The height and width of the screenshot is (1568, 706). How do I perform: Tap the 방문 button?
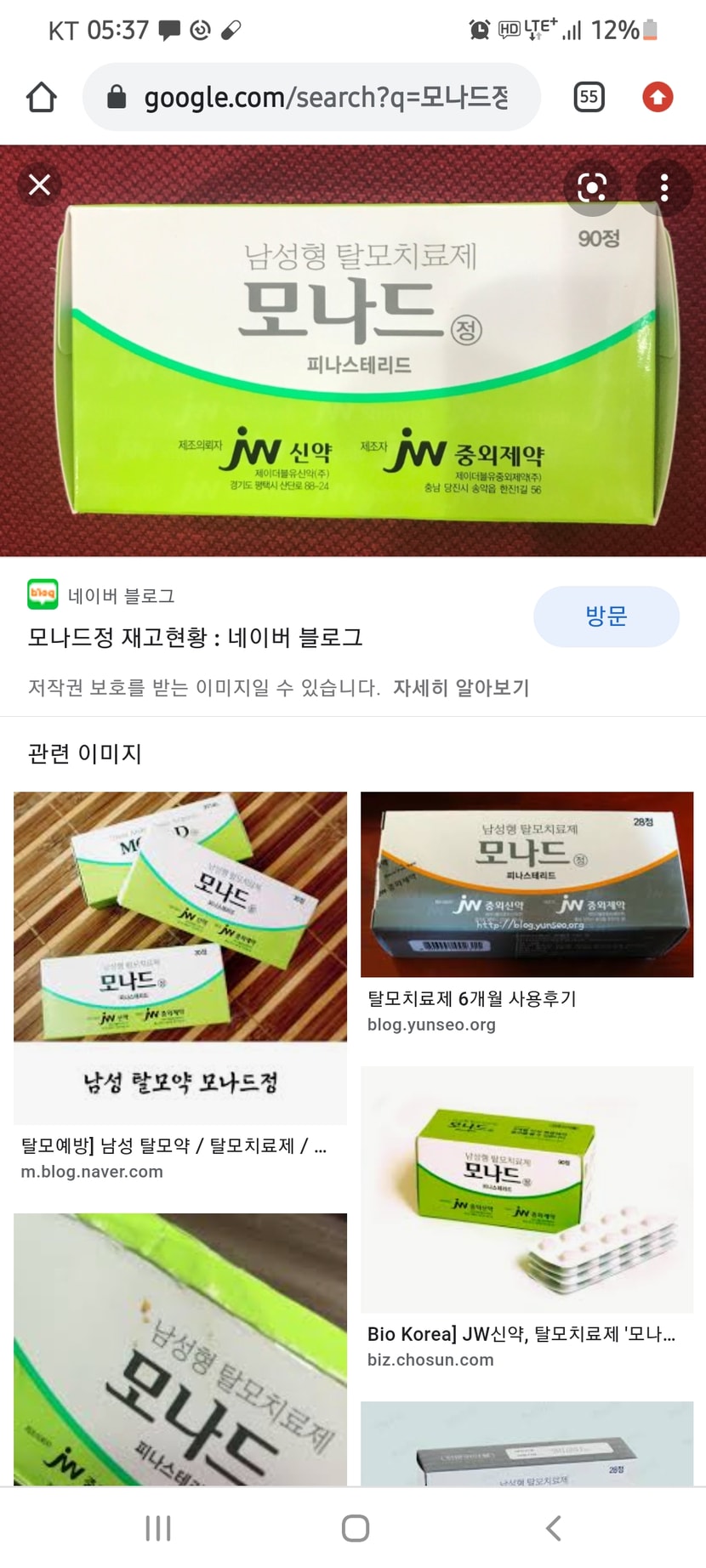click(606, 616)
